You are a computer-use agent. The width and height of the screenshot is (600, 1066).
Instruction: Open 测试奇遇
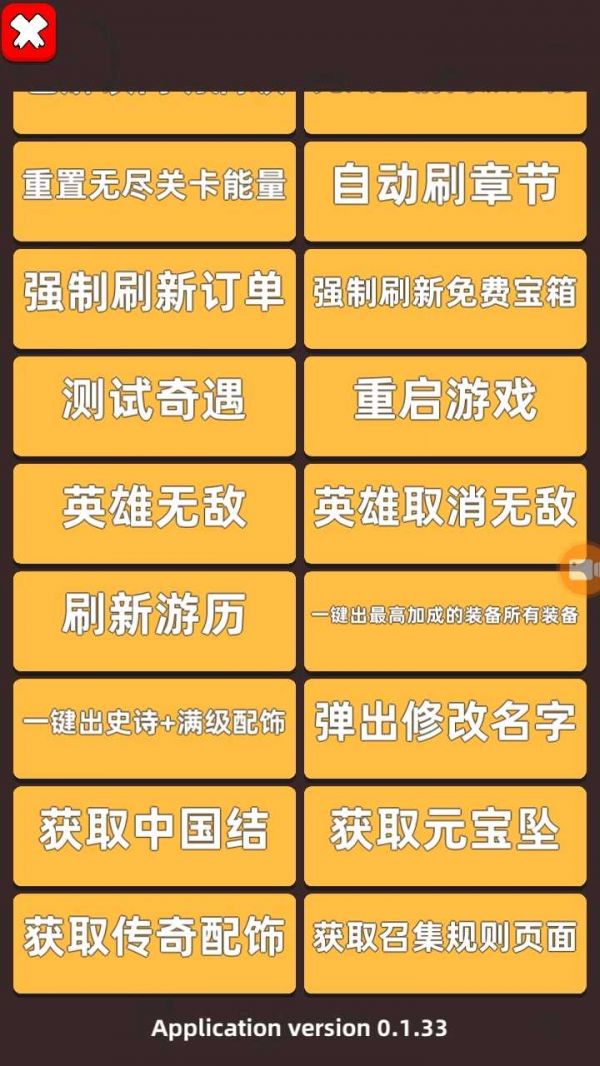154,406
